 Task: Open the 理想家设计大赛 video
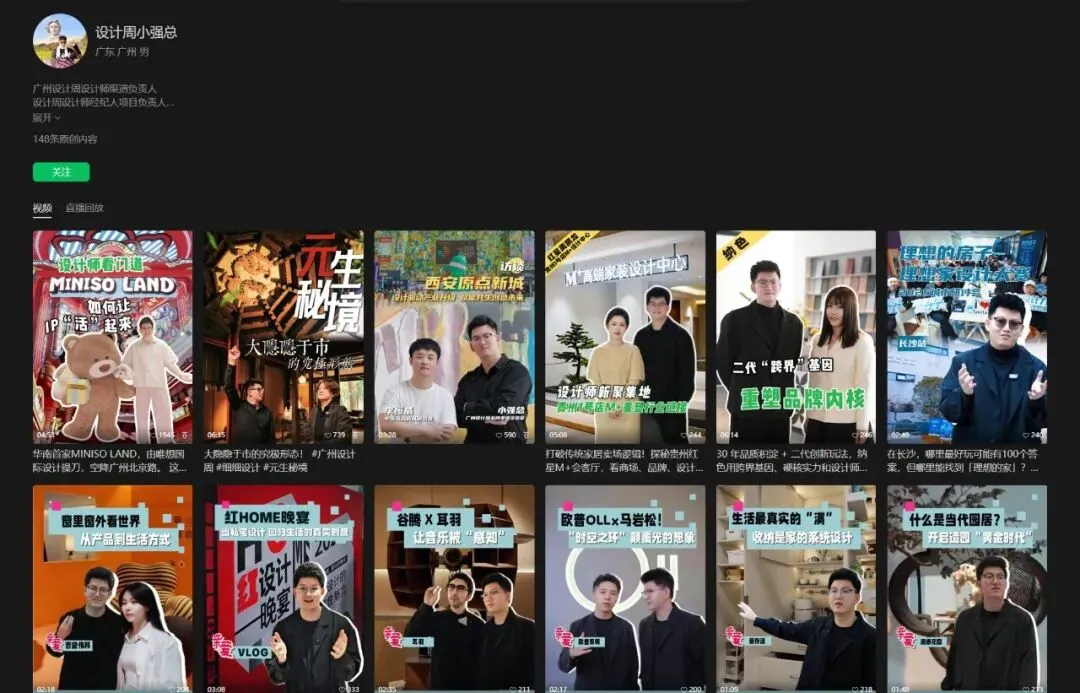coord(967,337)
